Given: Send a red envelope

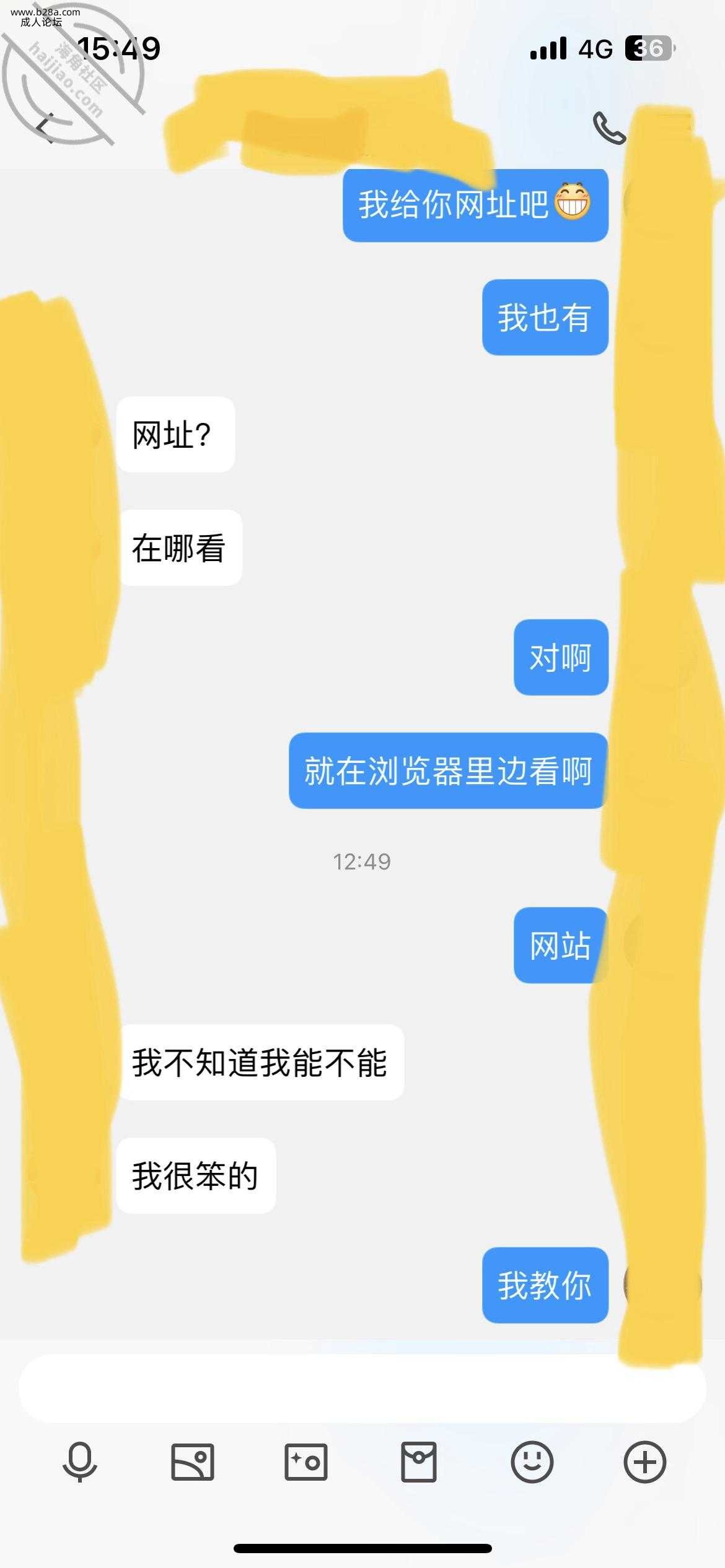Looking at the screenshot, I should click(x=419, y=1462).
